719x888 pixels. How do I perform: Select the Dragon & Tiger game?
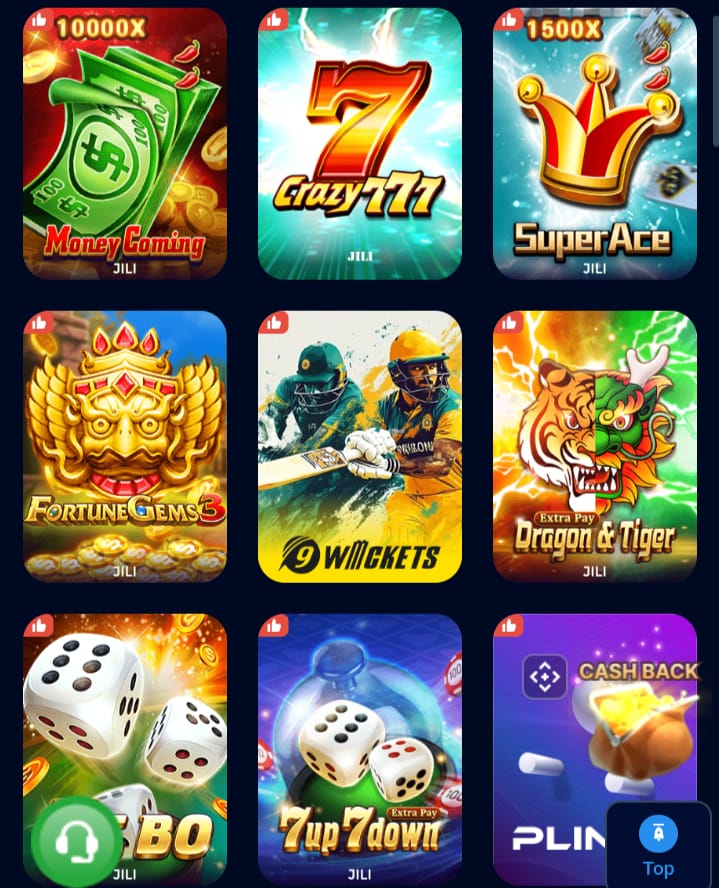coord(595,446)
